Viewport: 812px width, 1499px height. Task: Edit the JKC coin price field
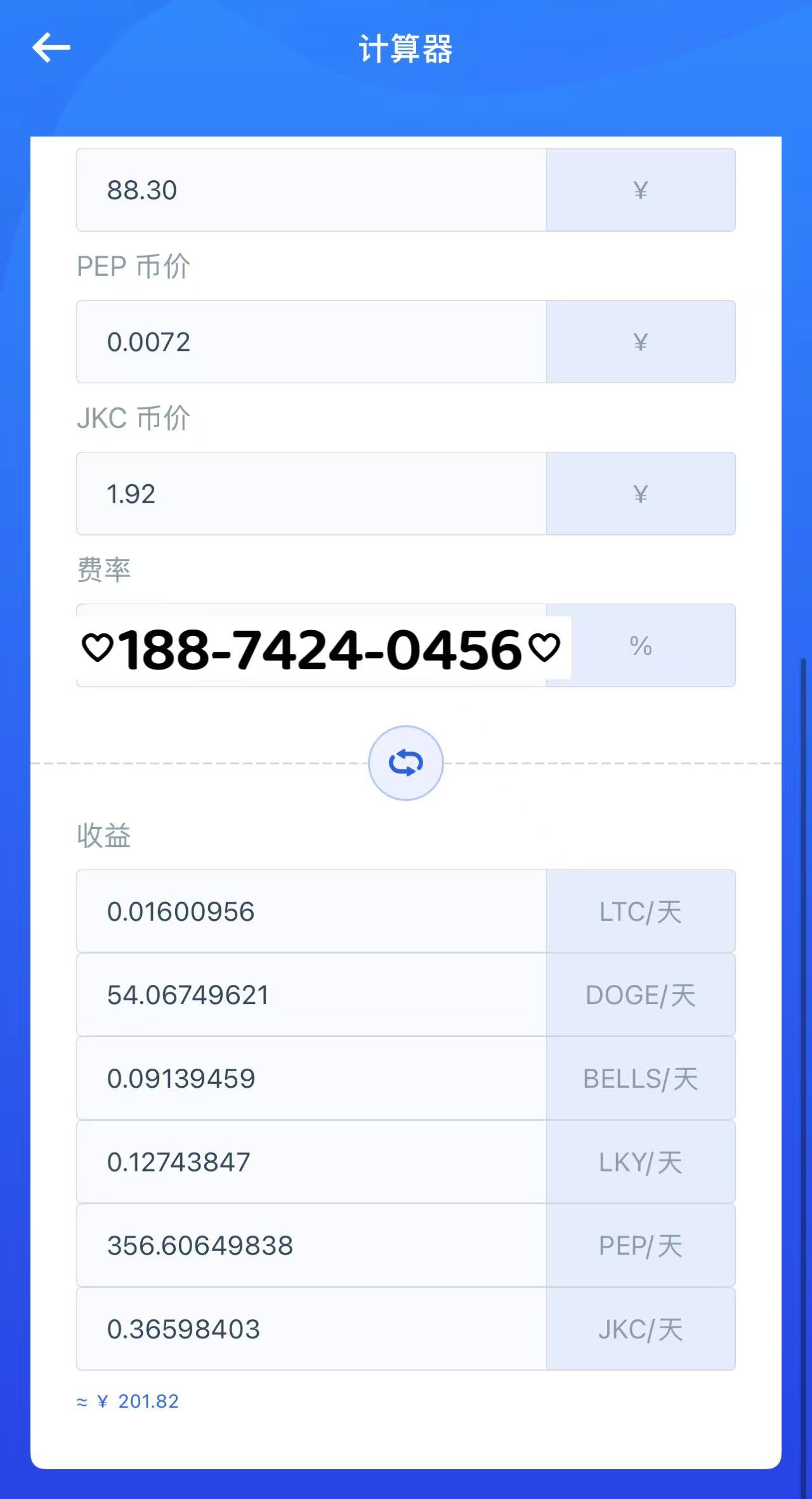[311, 493]
